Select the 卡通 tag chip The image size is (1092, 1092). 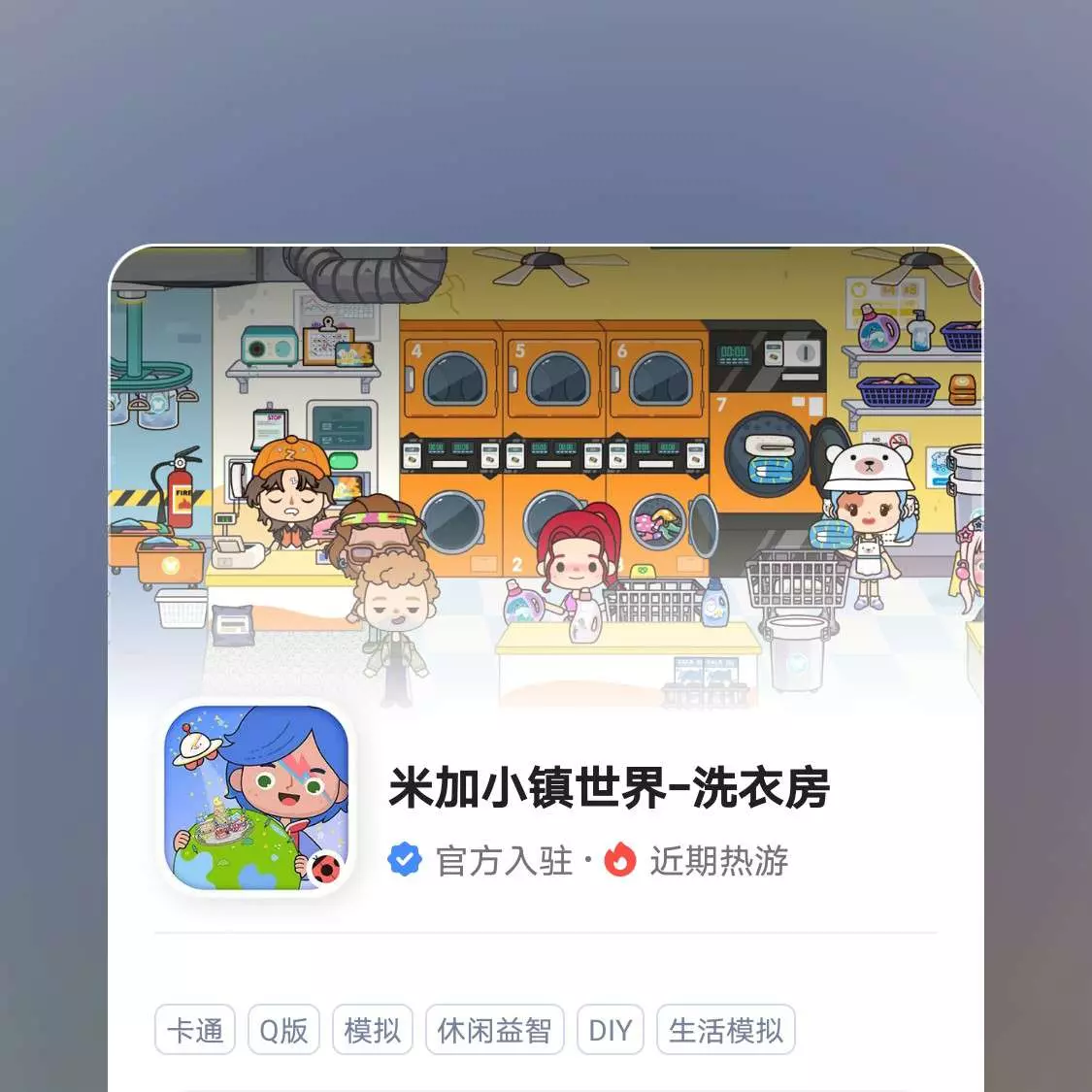click(x=195, y=1030)
